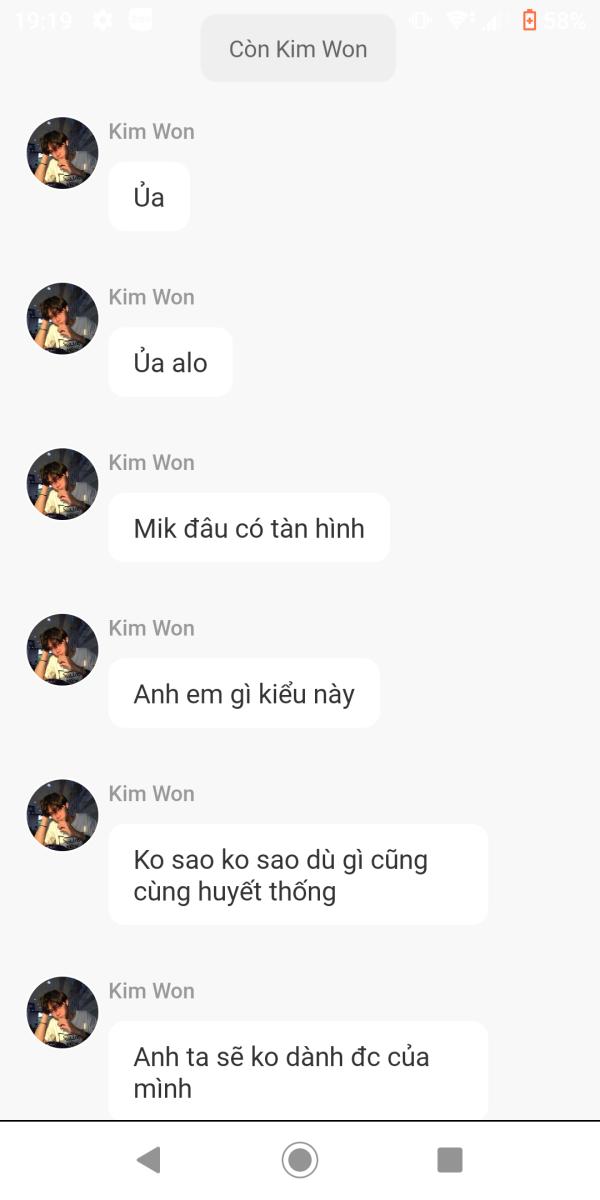The image size is (600, 1200).
Task: Go back using the system back button
Action: tap(148, 1159)
